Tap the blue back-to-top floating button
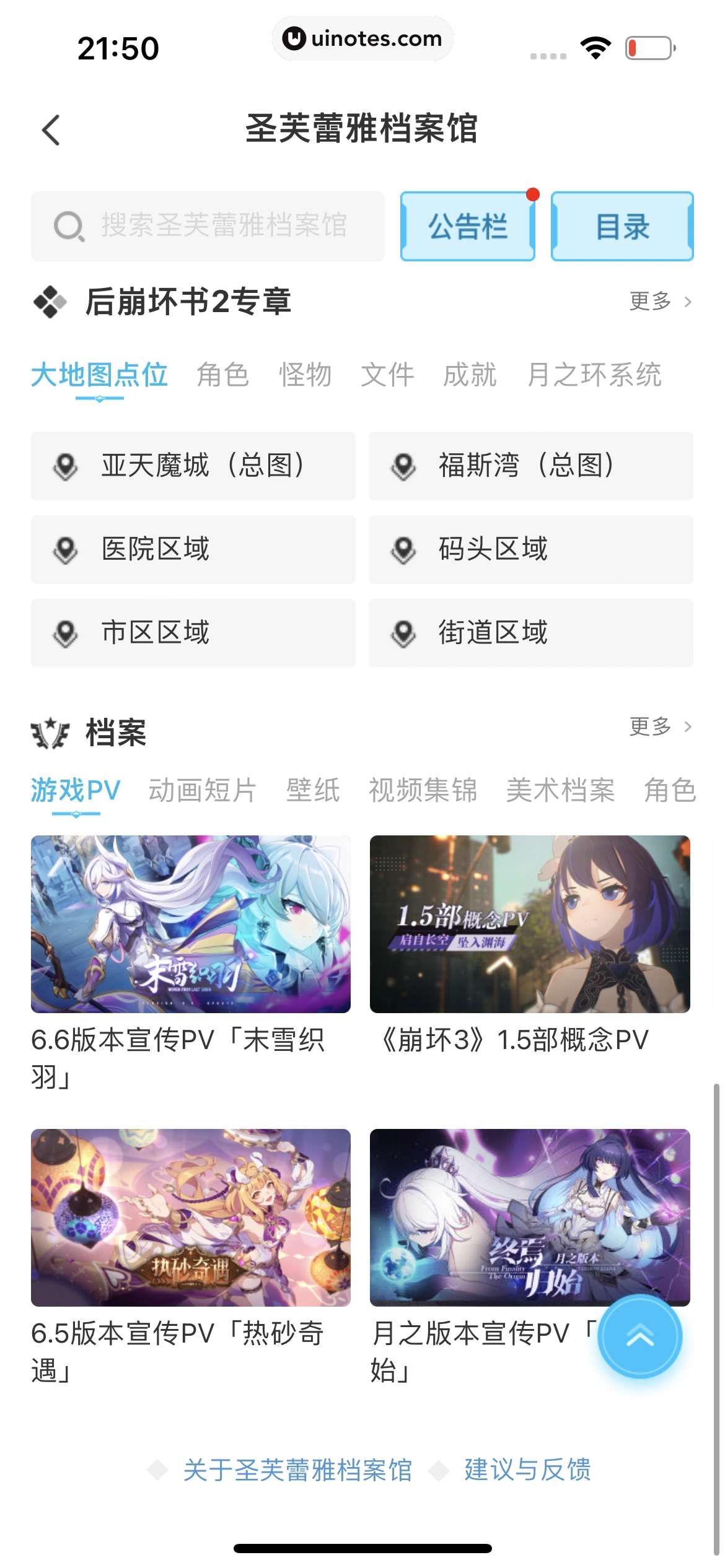Screen dimensions: 725x1568 (x=639, y=1337)
